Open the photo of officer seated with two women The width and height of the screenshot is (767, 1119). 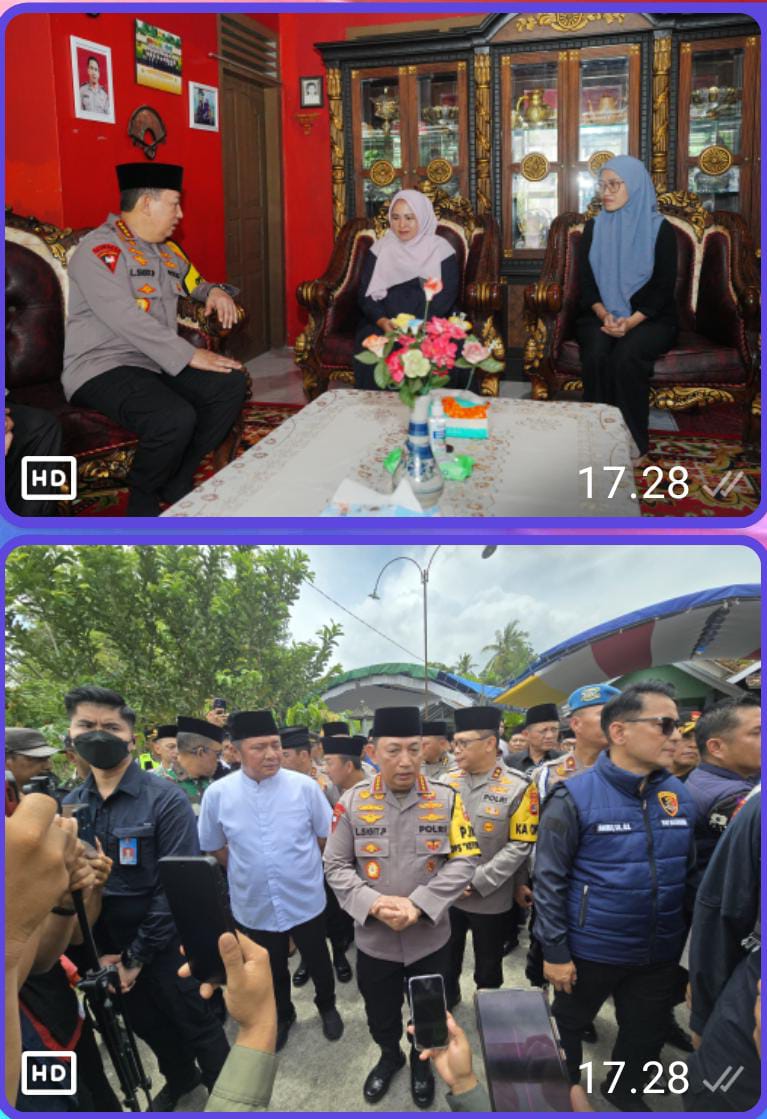click(383, 264)
